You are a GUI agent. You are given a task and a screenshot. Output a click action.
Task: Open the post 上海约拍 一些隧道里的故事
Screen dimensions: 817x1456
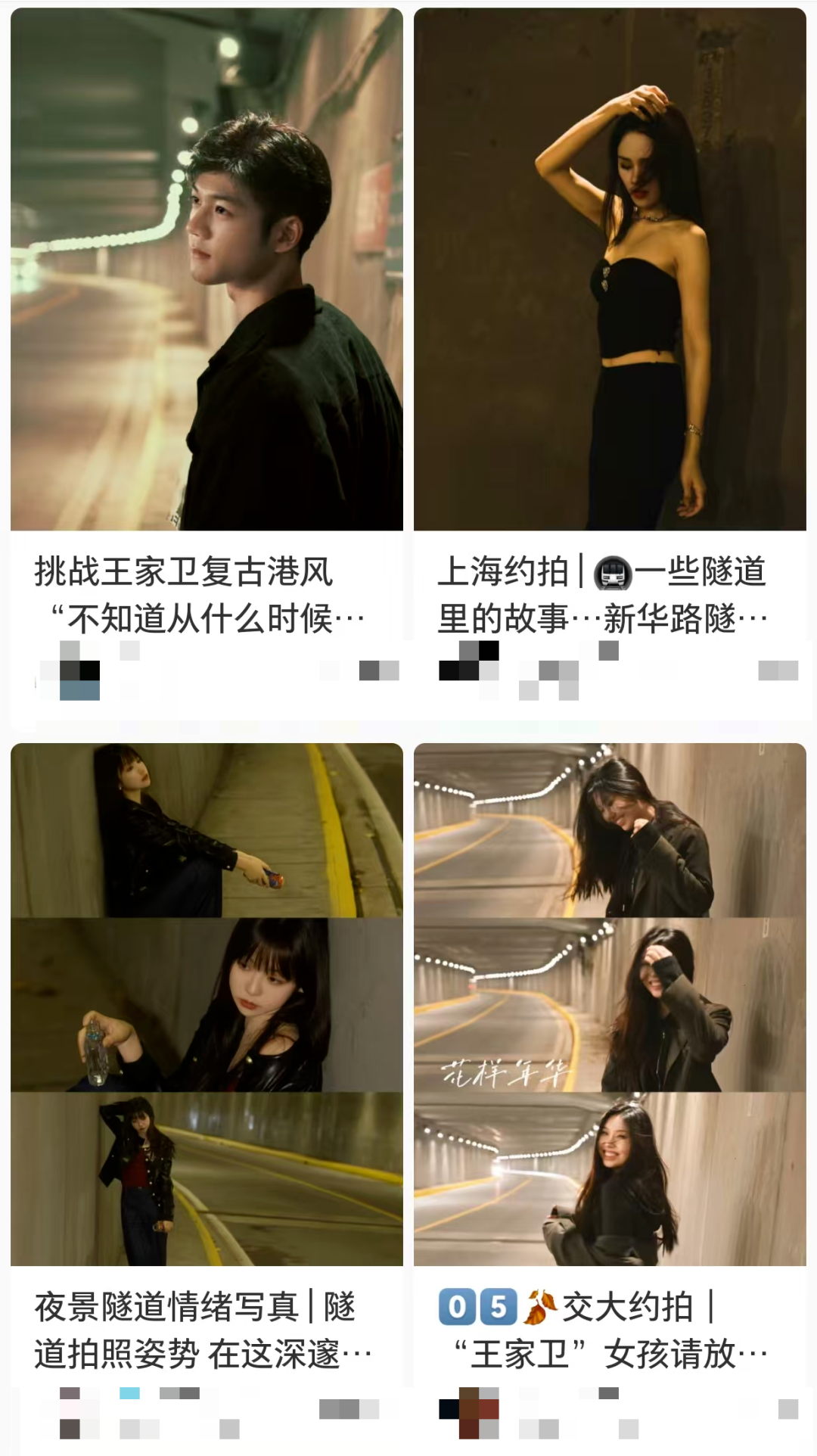(610, 269)
